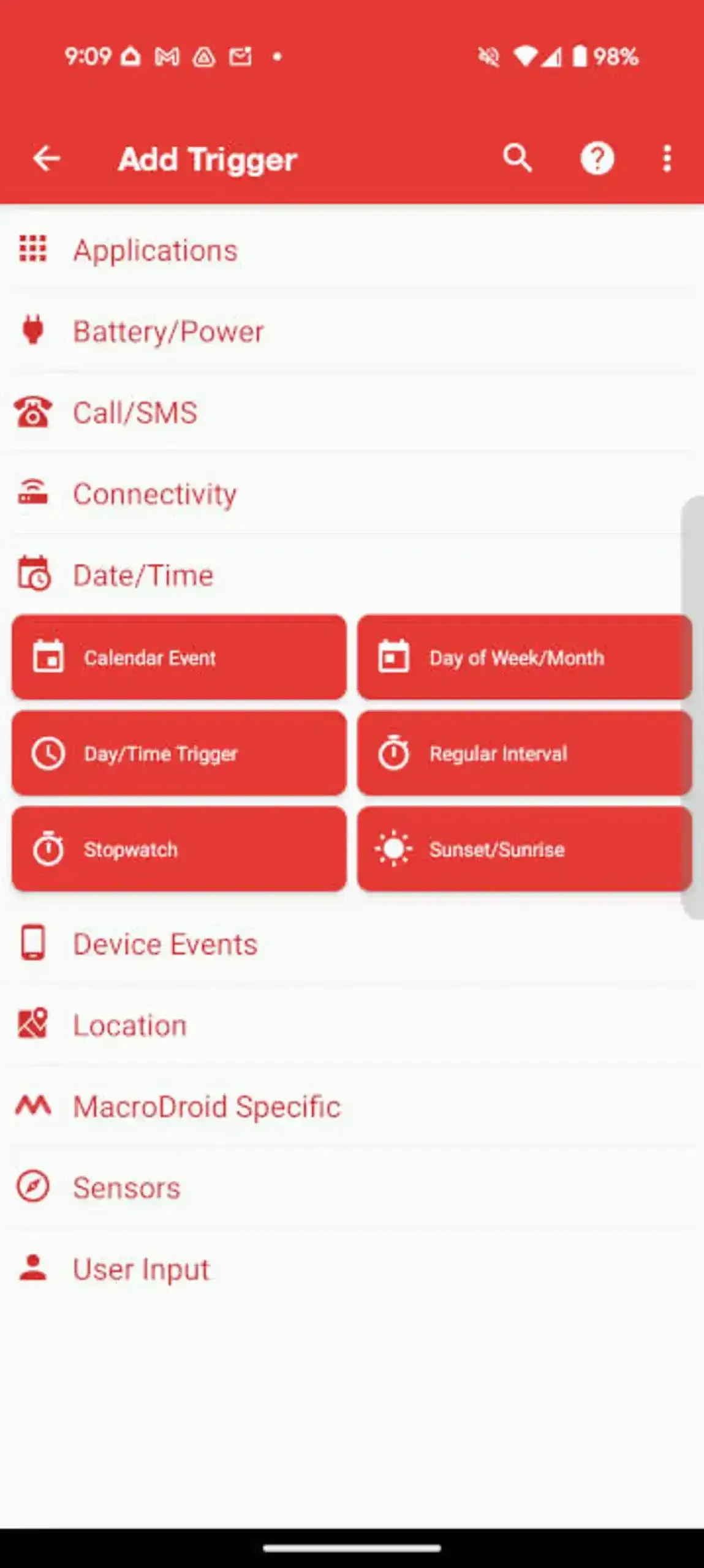This screenshot has width=704, height=1568.
Task: Expand the Device Events category
Action: 164,943
